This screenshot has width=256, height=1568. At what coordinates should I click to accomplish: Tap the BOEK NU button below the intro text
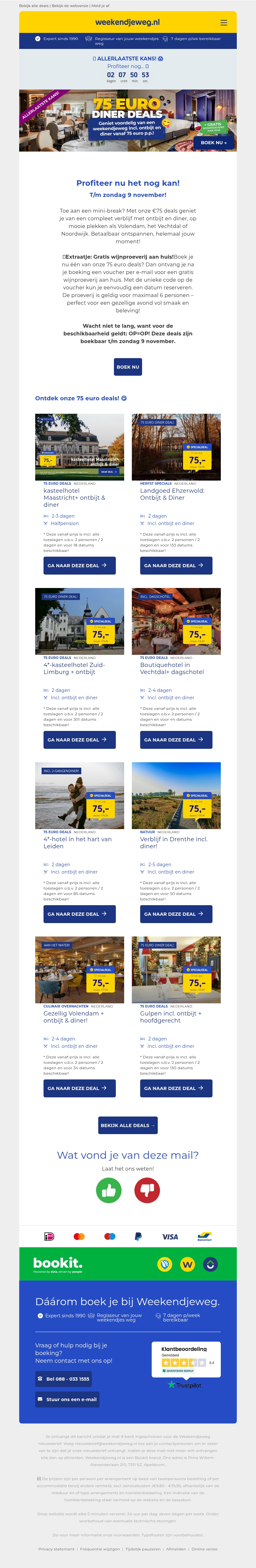(x=128, y=367)
